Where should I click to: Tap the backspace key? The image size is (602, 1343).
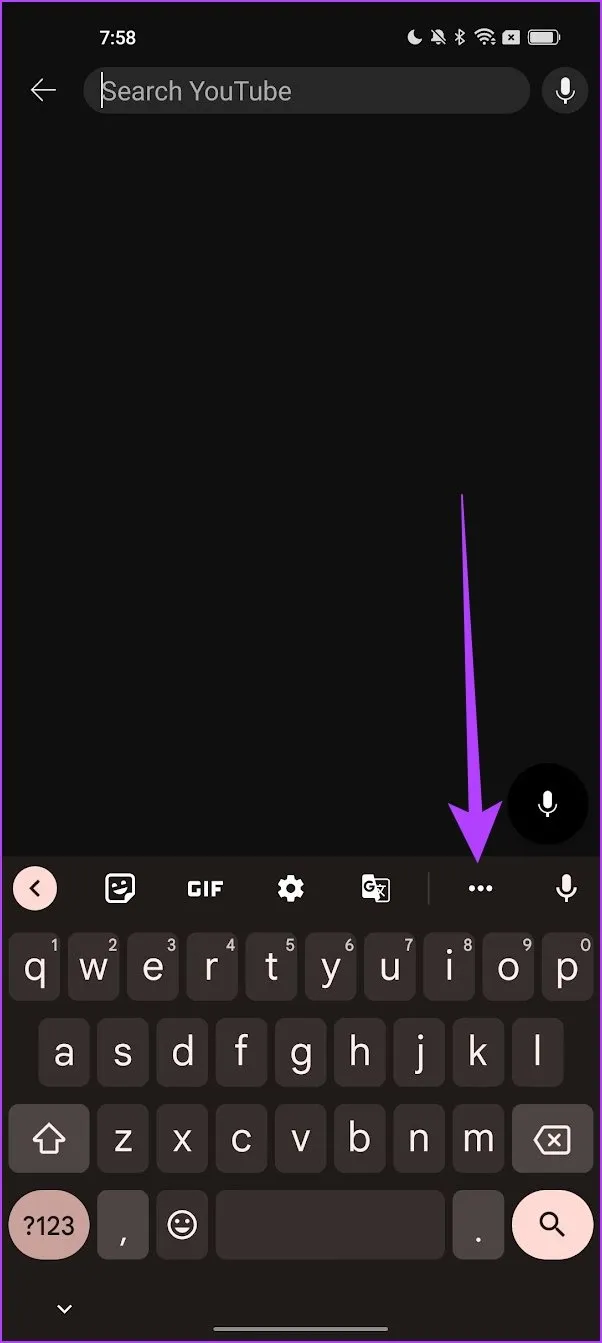click(x=552, y=1139)
